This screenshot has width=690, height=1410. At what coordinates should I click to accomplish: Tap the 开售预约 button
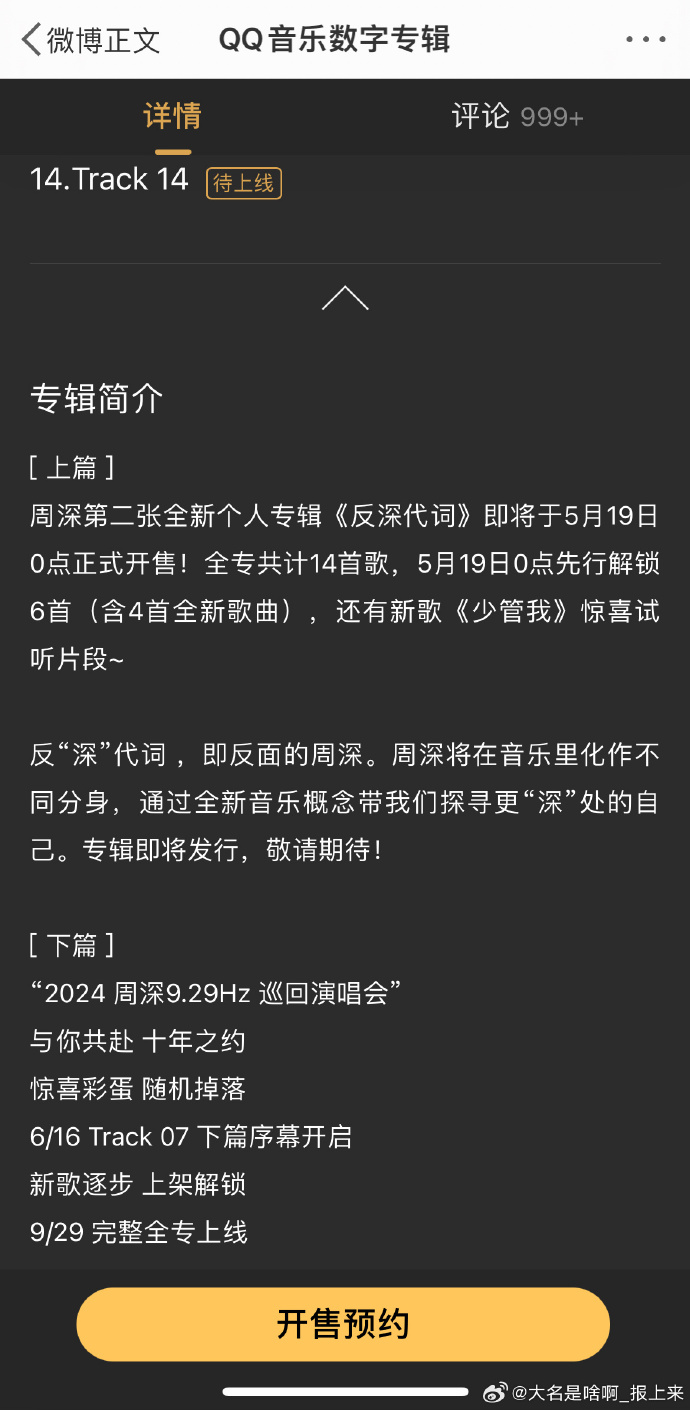coord(343,1324)
